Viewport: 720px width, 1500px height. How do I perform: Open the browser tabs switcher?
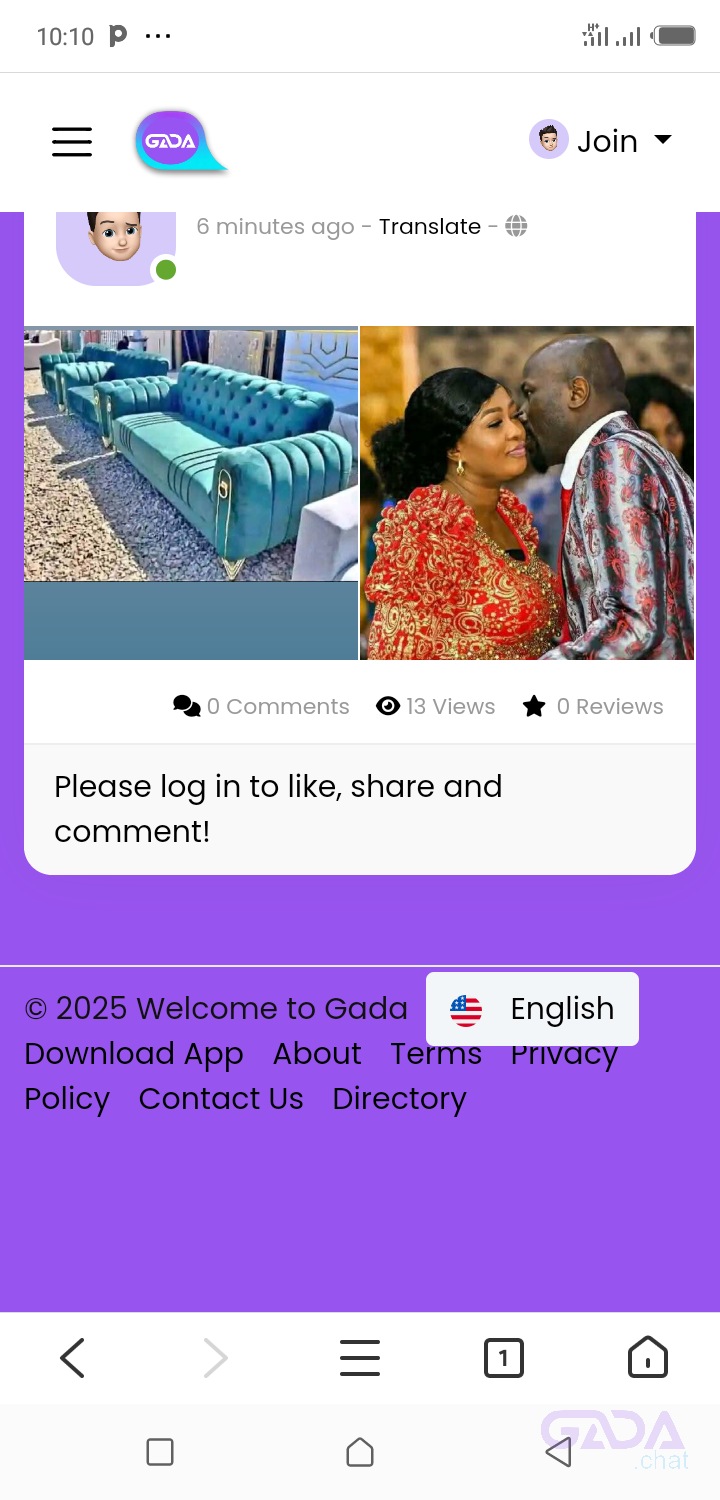pos(503,1358)
